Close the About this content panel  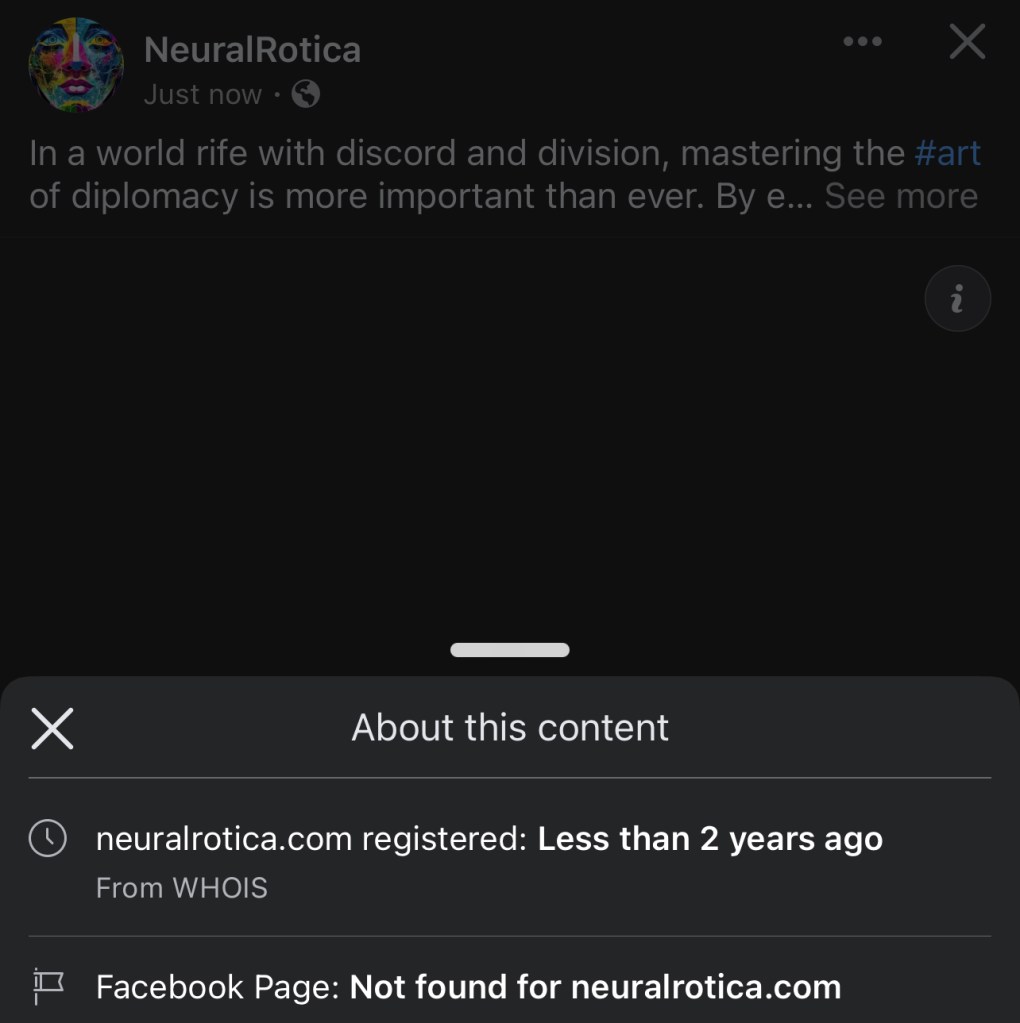coord(52,728)
